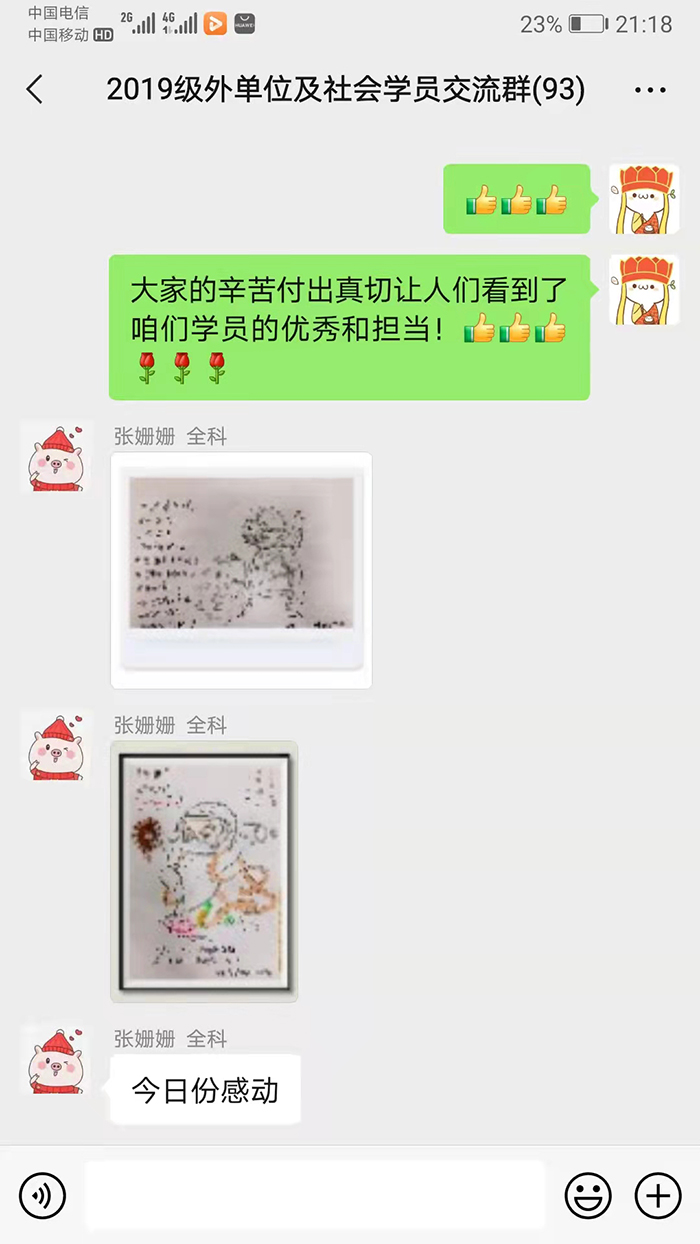Switch to voice message input
The height and width of the screenshot is (1244, 700).
[42, 1195]
